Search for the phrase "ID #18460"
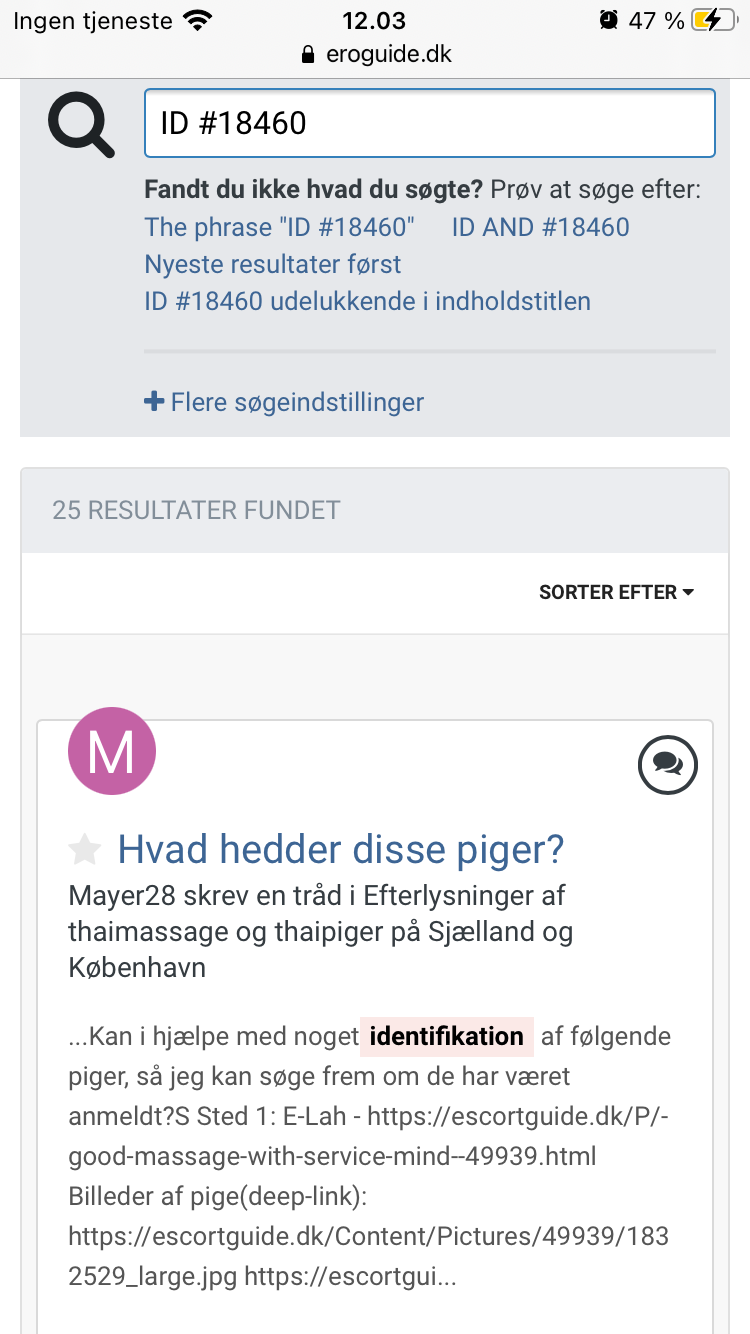 click(x=279, y=227)
